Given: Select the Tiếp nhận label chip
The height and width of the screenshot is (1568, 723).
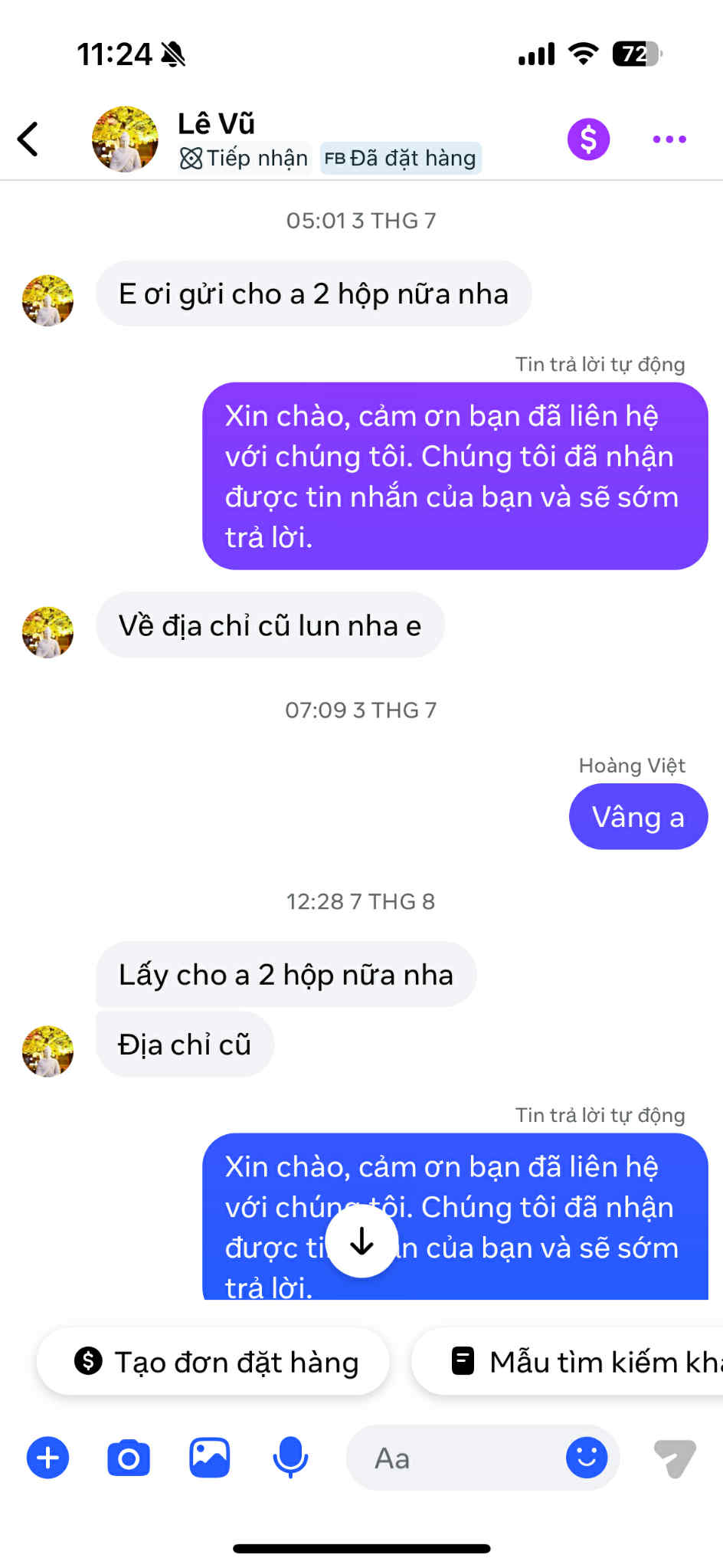Looking at the screenshot, I should point(244,159).
